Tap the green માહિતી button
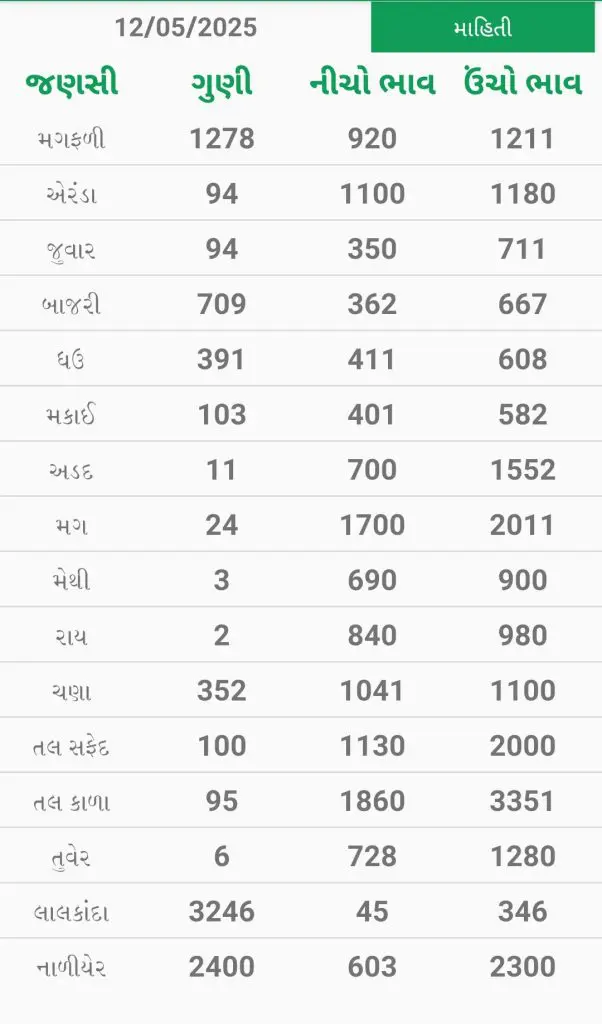Image resolution: width=602 pixels, height=1024 pixels. 485,27
